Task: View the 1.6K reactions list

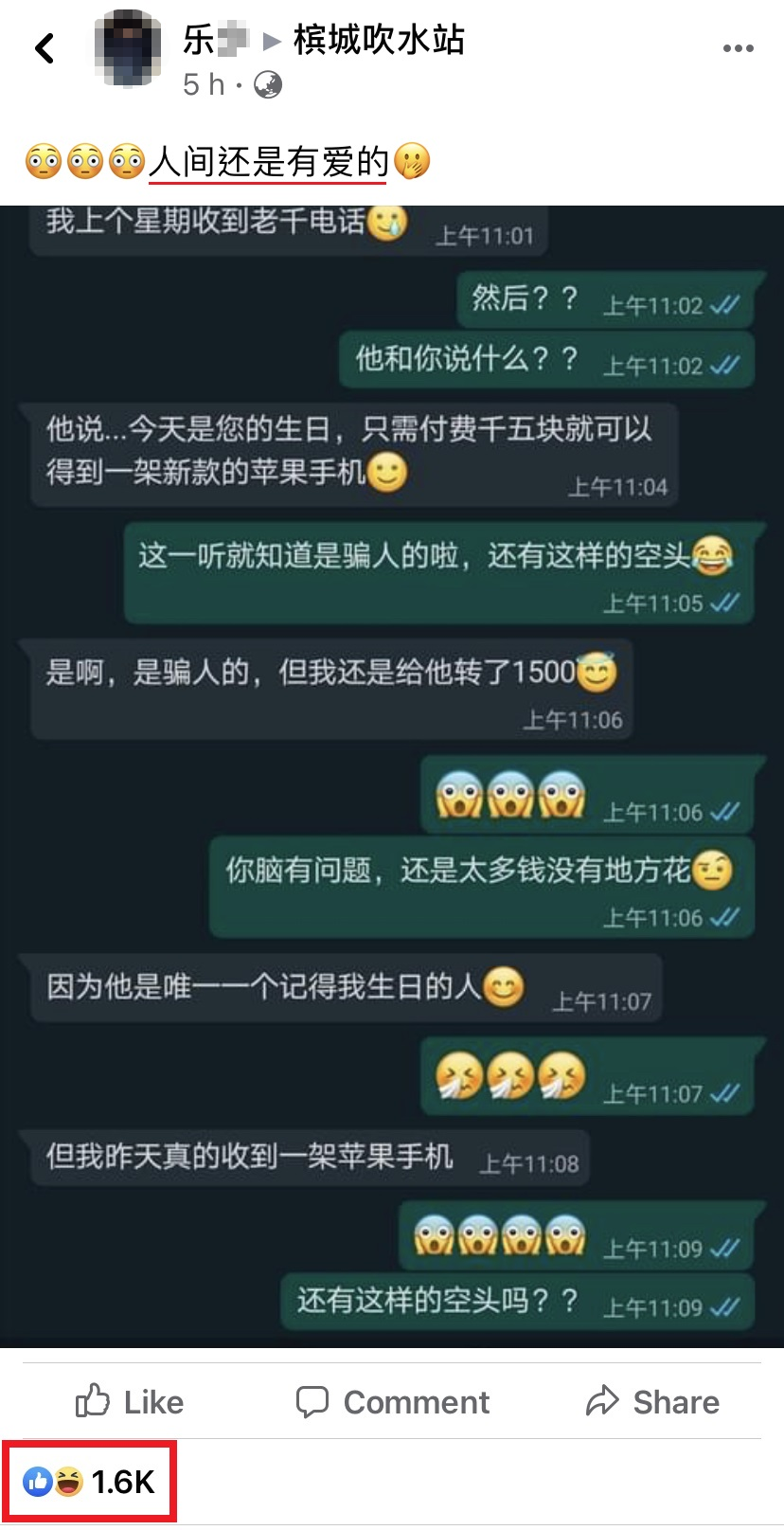Action: pos(90,1482)
